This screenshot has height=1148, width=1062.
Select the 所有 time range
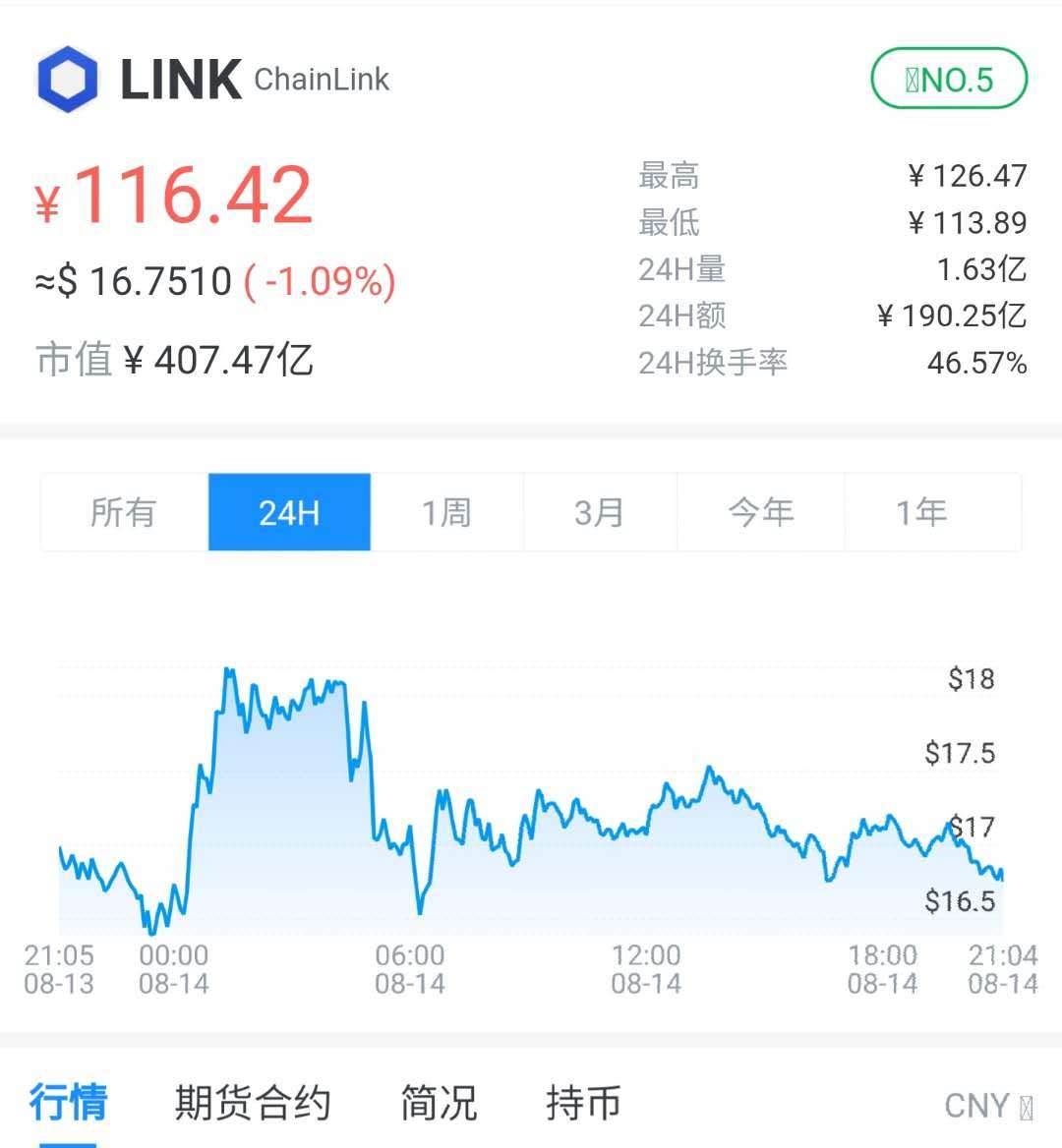pyautogui.click(x=124, y=512)
